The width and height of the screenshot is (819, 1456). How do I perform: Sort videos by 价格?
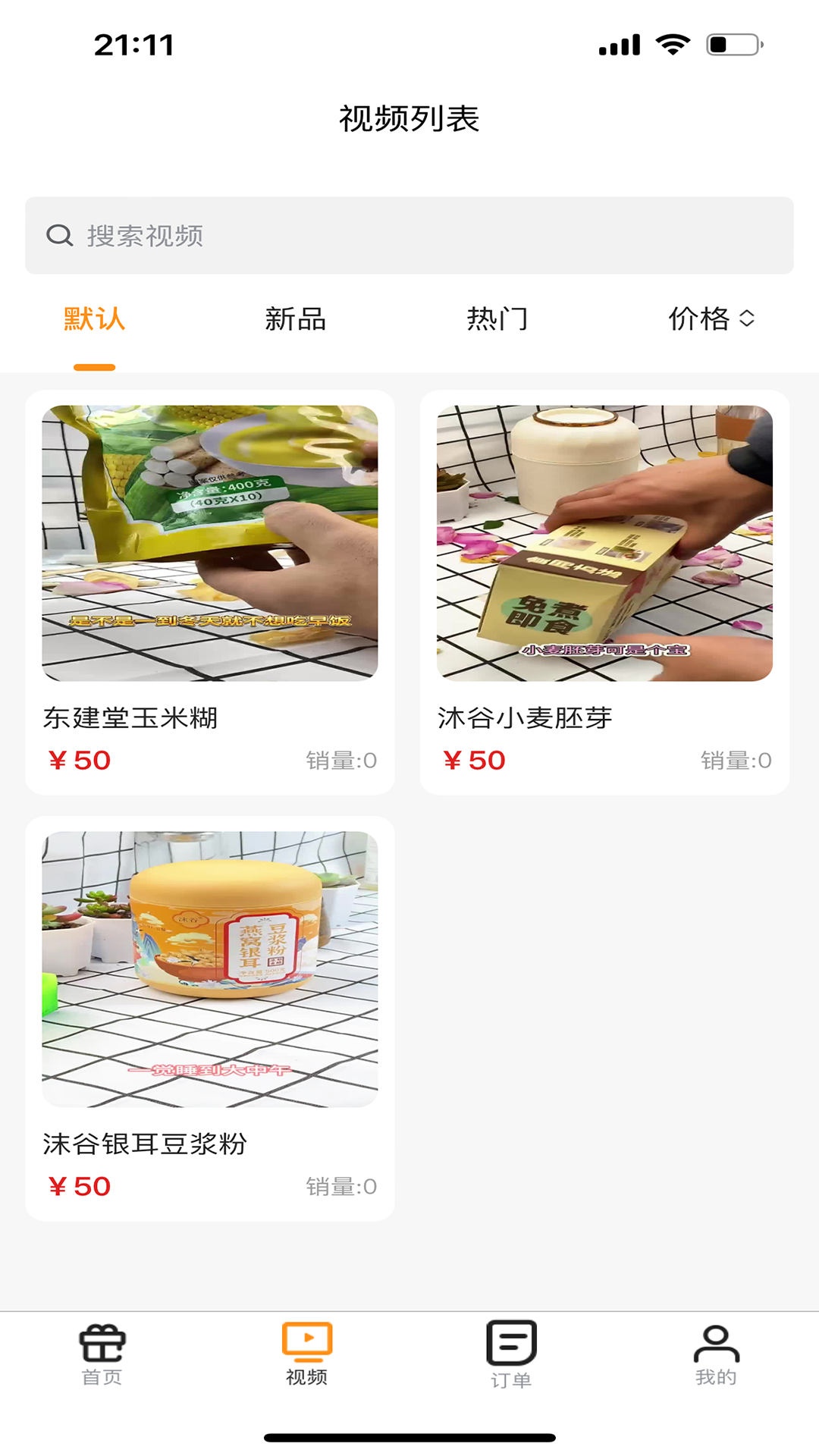pos(711,319)
